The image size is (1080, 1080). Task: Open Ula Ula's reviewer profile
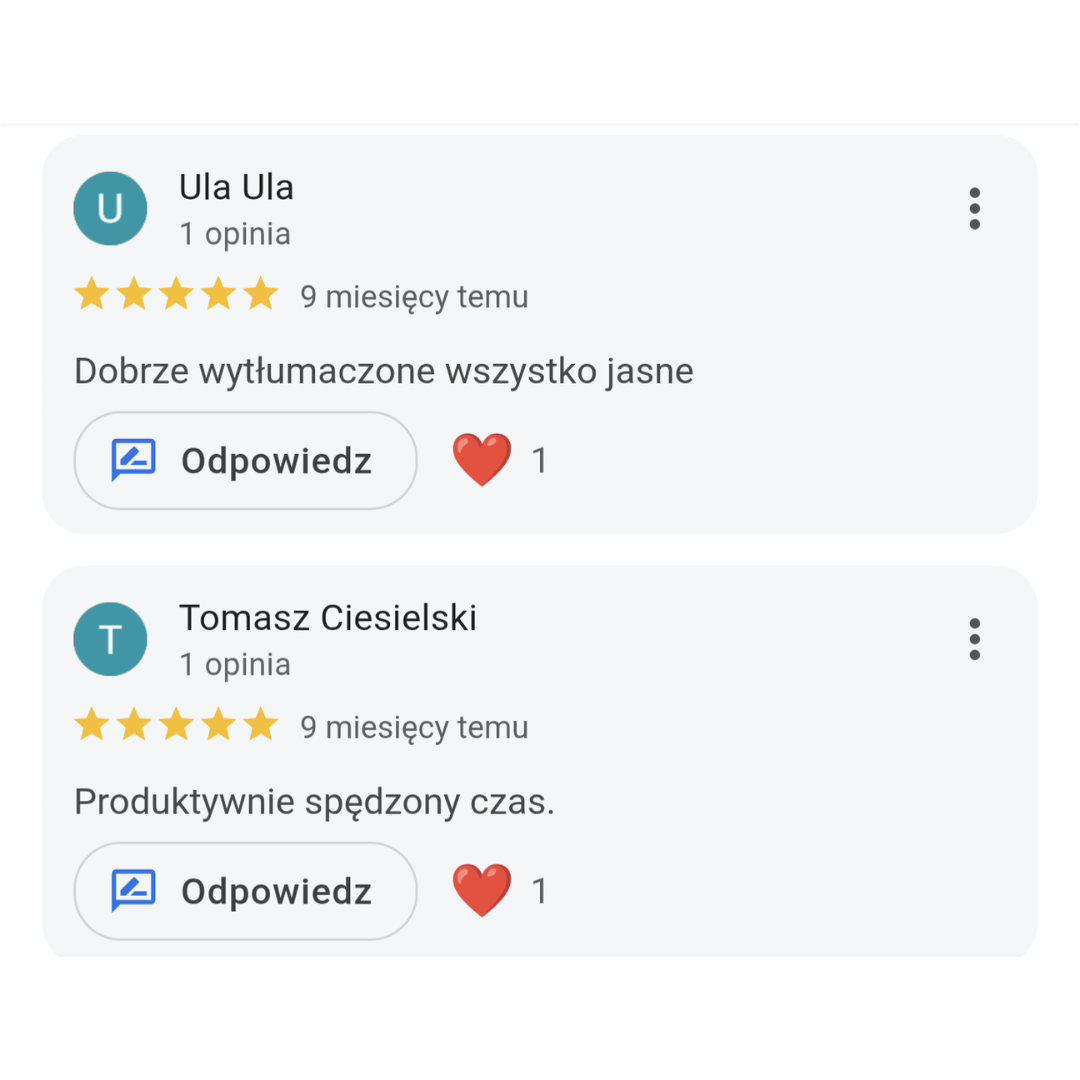[235, 187]
